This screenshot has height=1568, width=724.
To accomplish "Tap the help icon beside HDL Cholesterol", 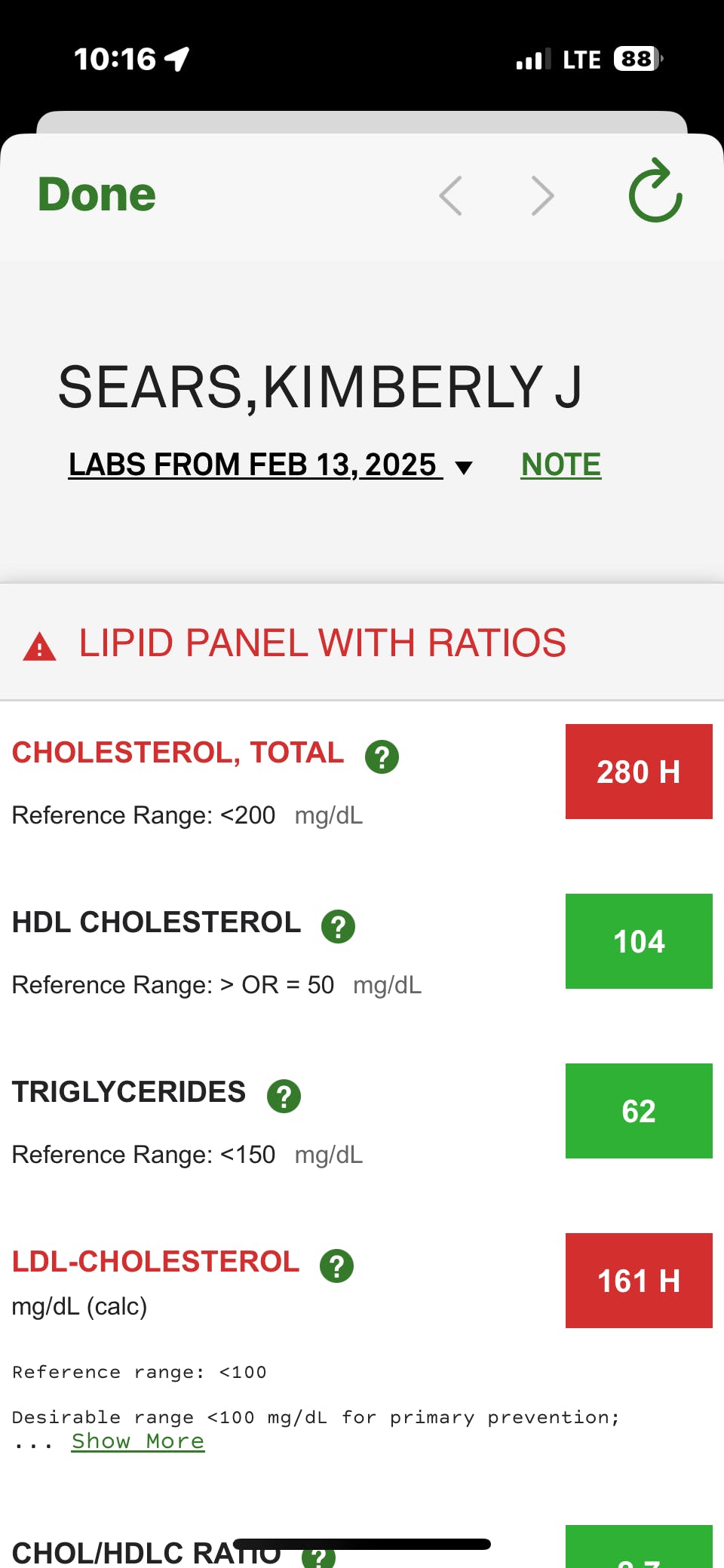I will [339, 926].
